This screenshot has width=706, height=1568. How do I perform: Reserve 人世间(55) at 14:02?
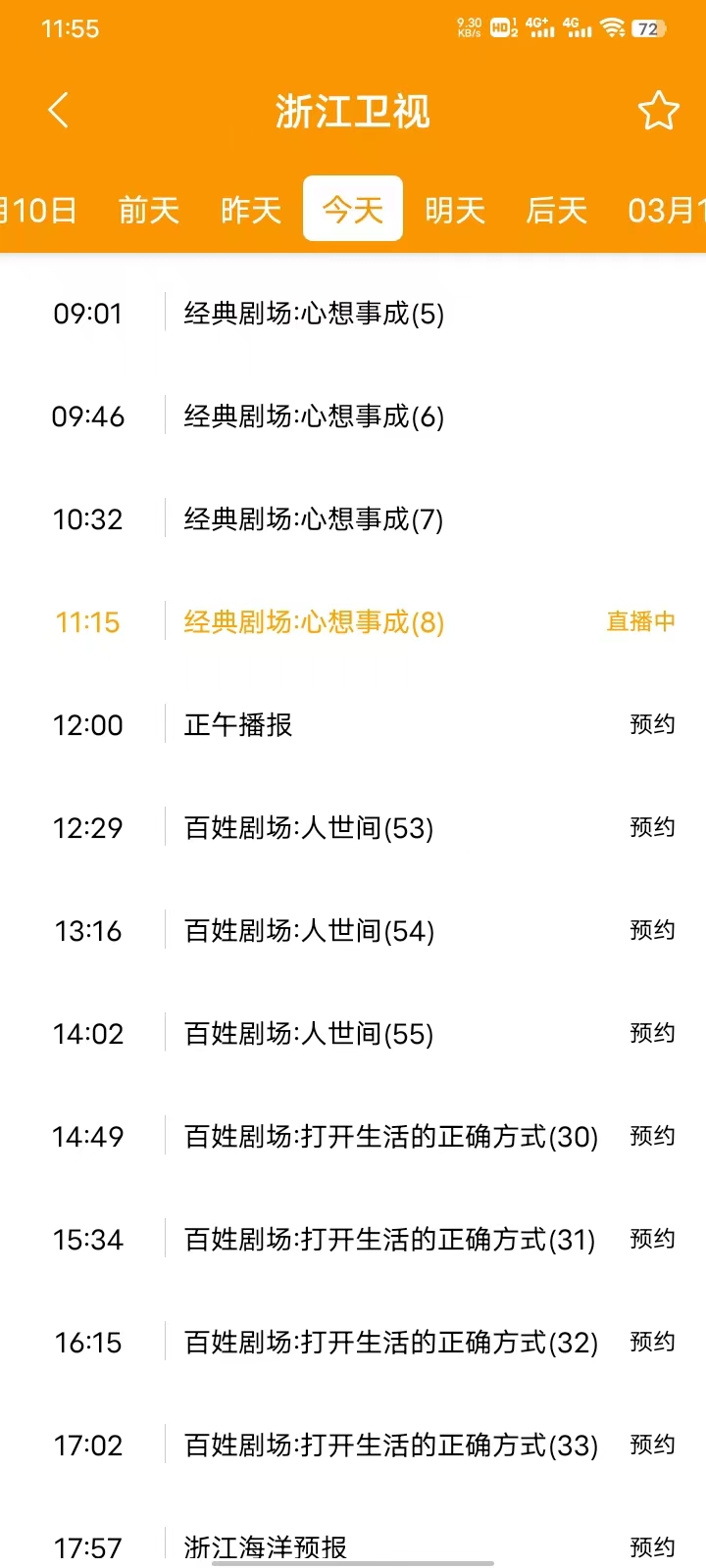(x=652, y=1033)
